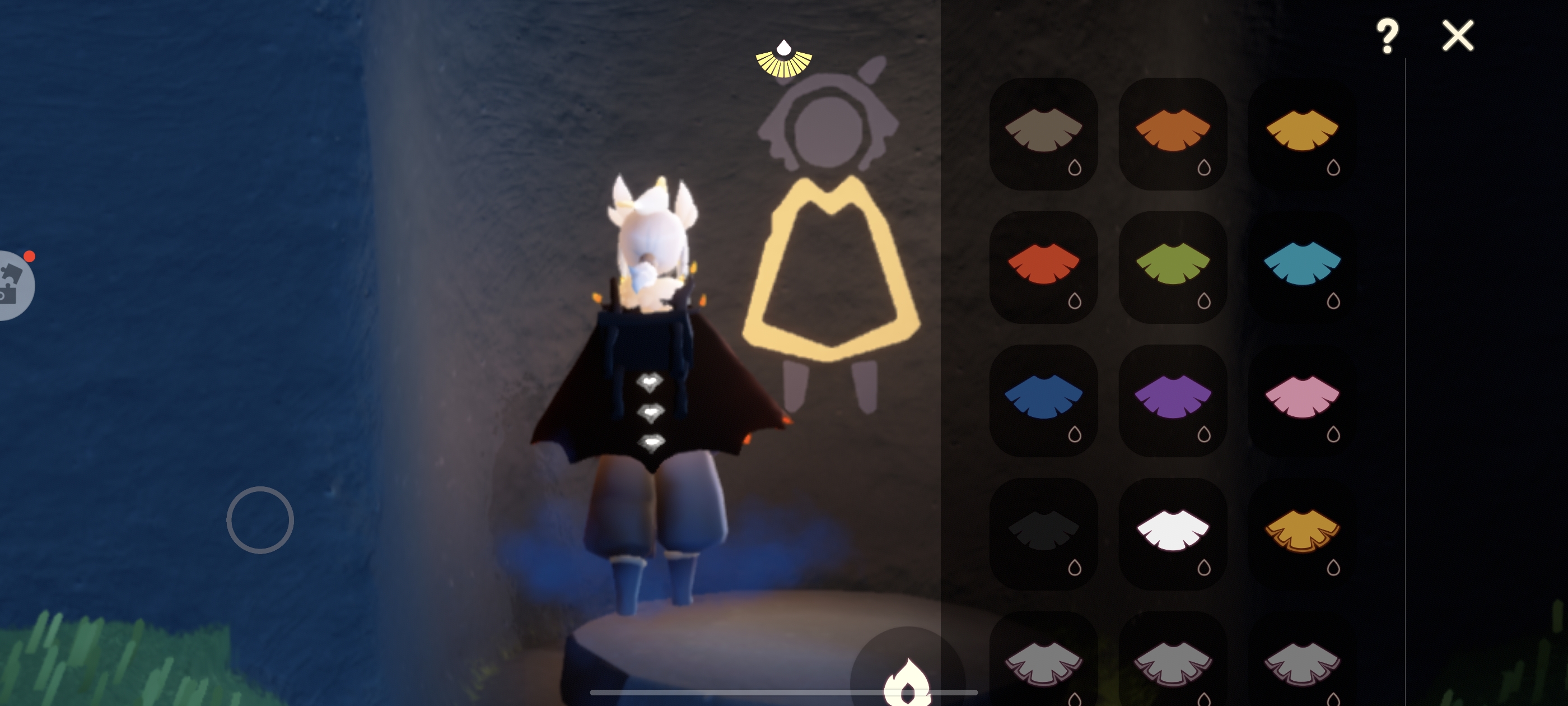Select the blue cape color
The image size is (1568, 706).
(x=1043, y=400)
